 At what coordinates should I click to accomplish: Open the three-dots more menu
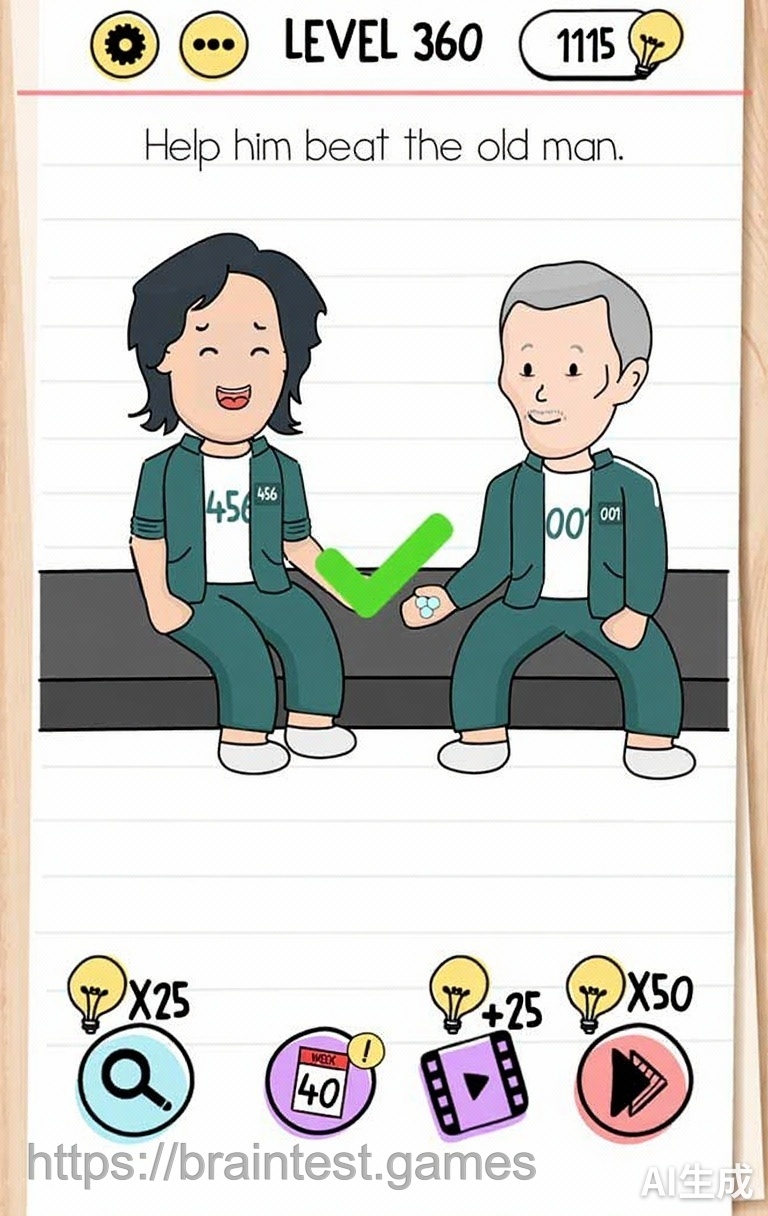[x=213, y=46]
